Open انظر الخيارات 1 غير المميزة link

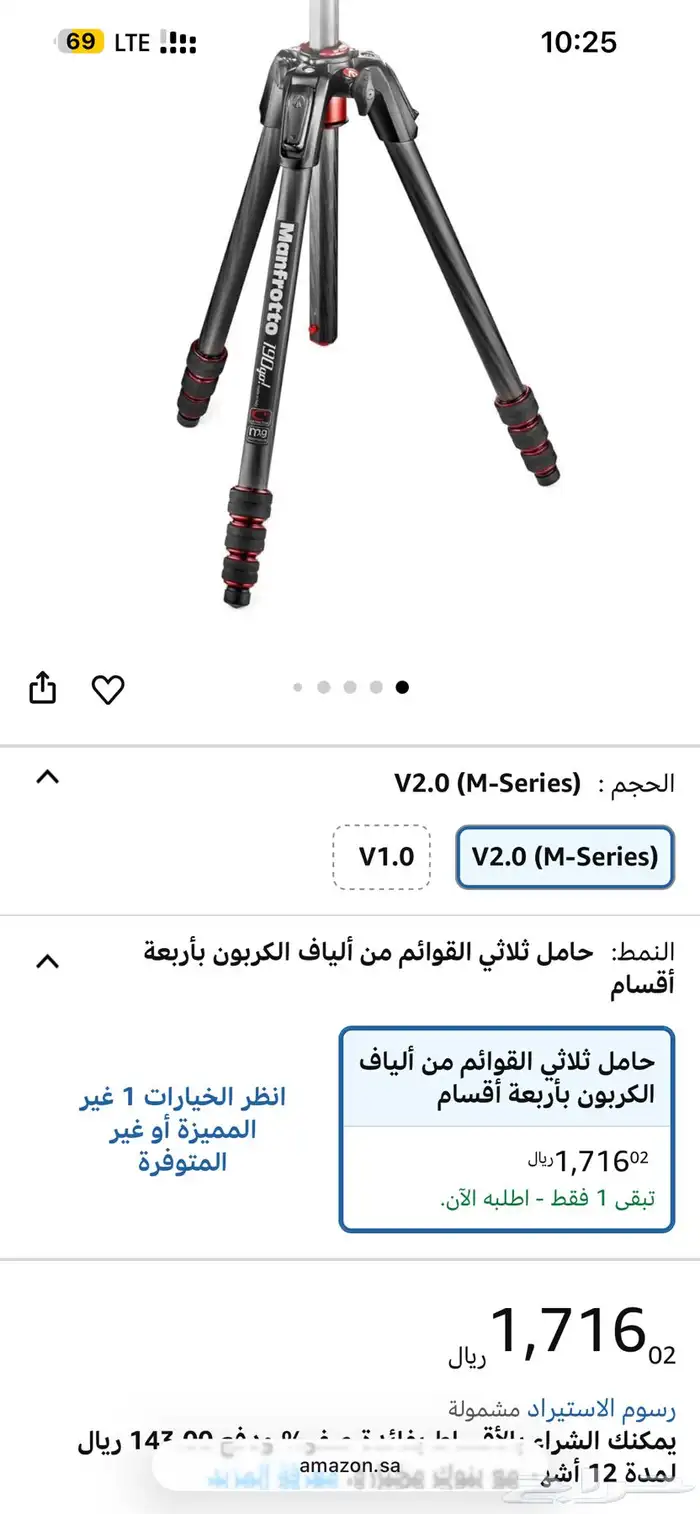pos(182,1129)
